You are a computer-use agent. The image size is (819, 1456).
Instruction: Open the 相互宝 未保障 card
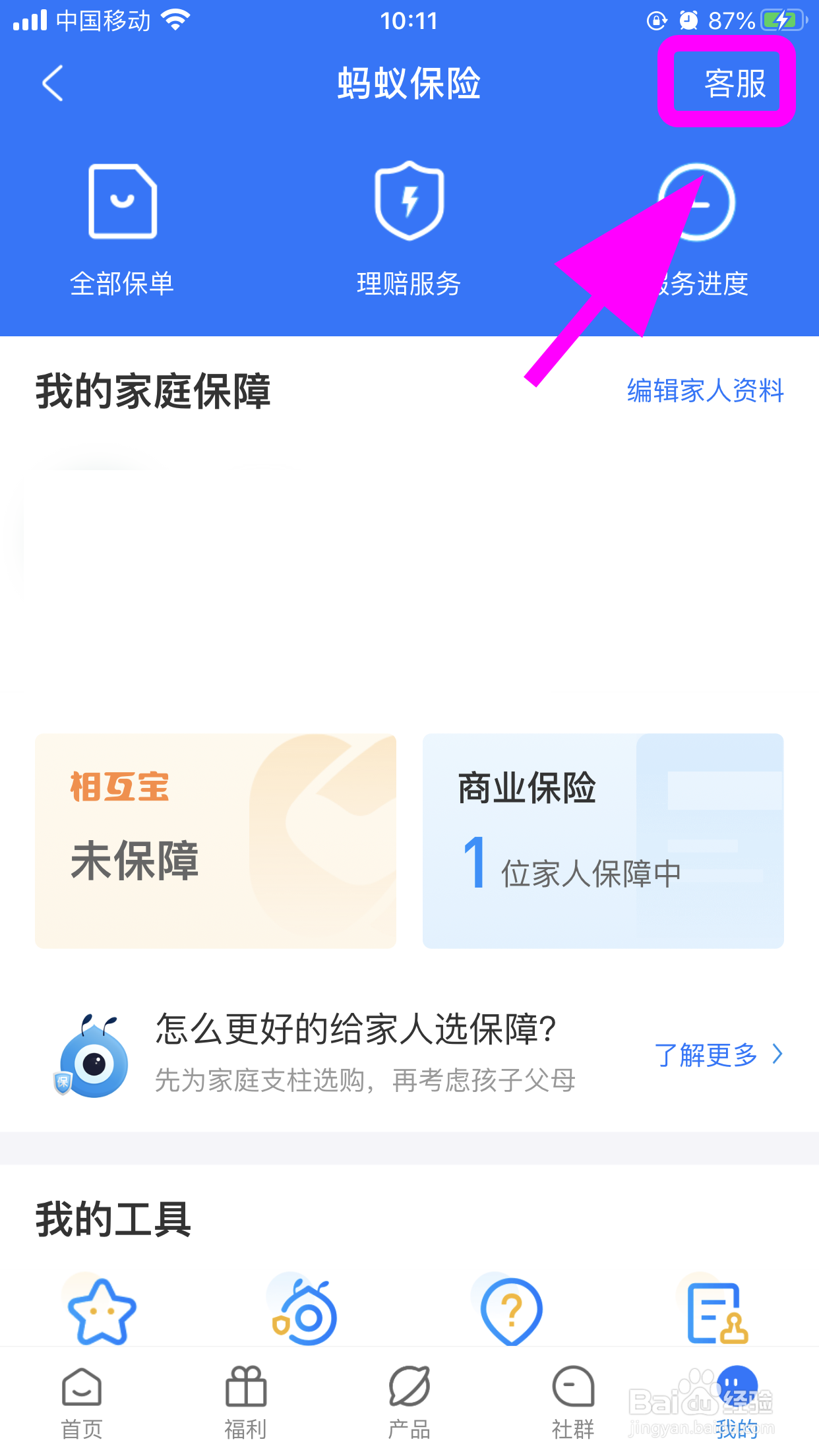coord(215,841)
